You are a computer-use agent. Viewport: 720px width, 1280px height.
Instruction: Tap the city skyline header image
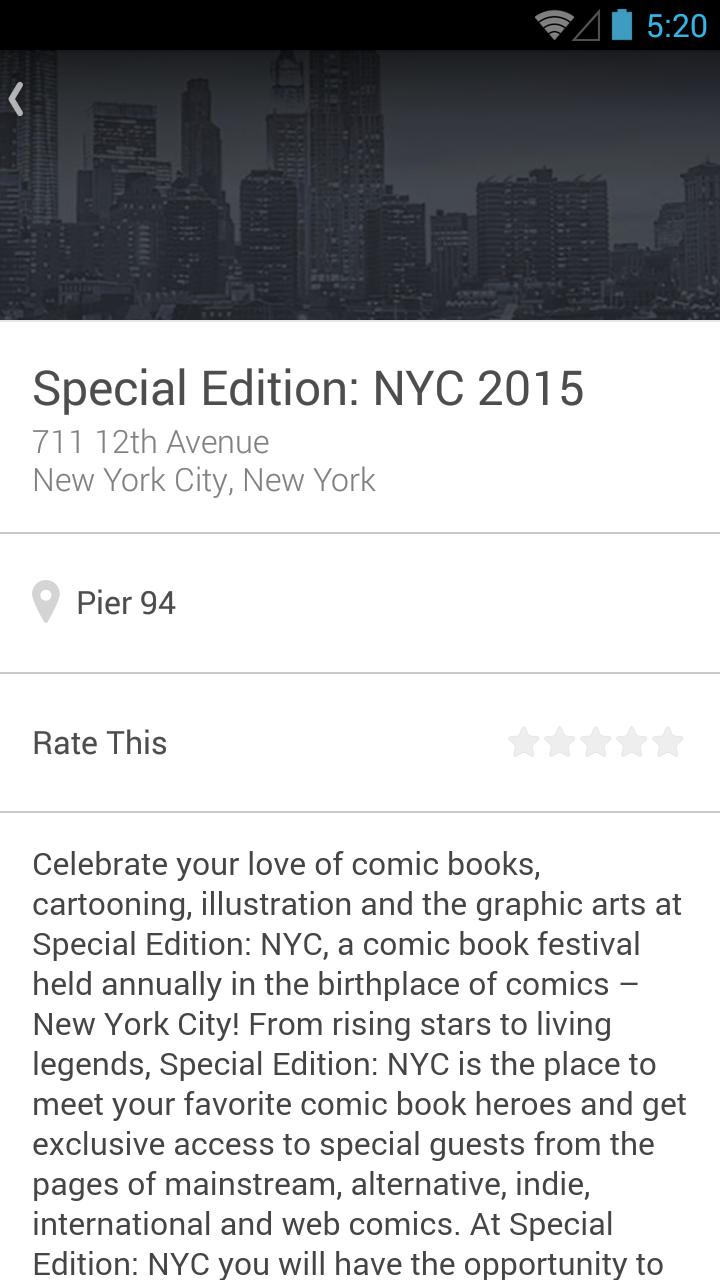pos(360,180)
